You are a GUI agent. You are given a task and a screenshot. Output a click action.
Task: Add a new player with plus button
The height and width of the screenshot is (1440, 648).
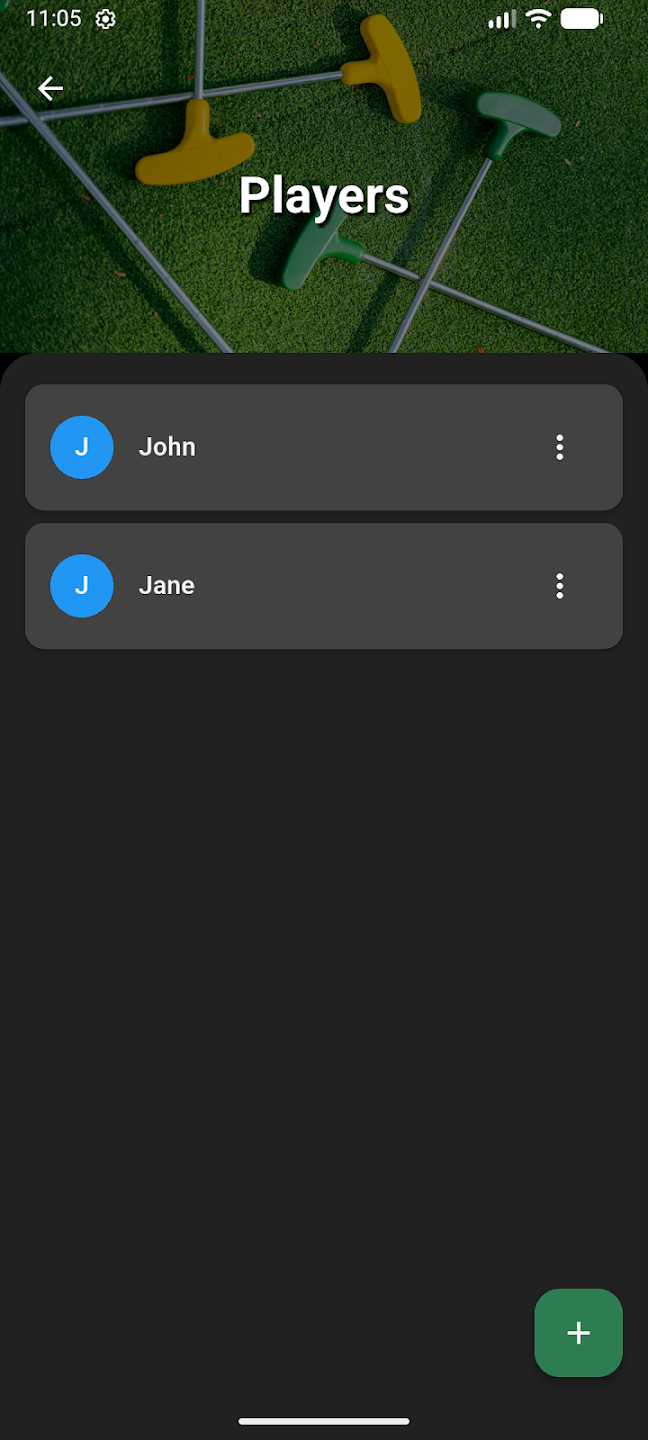point(578,1332)
